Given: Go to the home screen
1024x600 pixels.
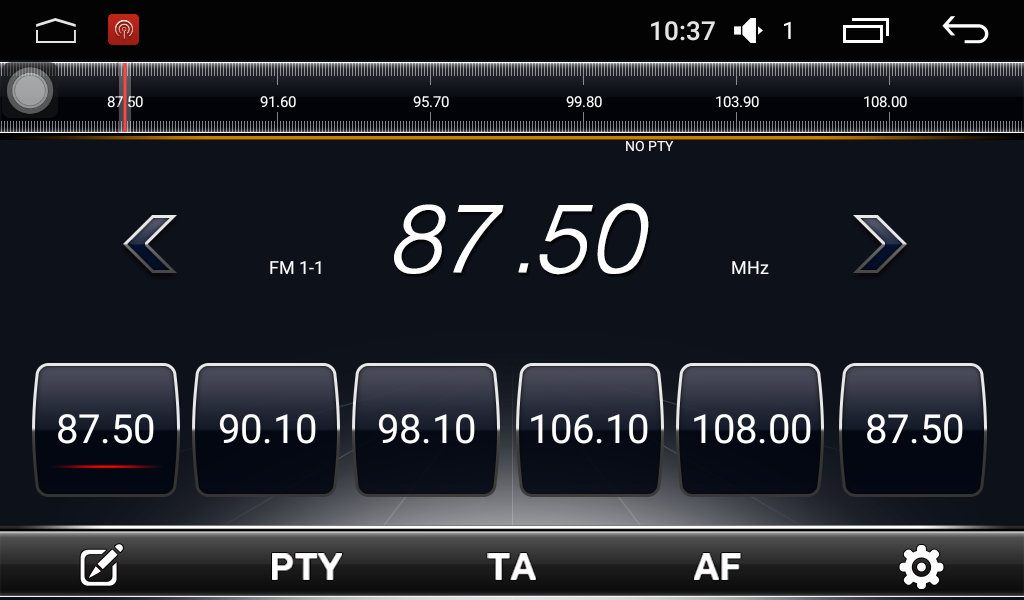Looking at the screenshot, I should [x=56, y=31].
